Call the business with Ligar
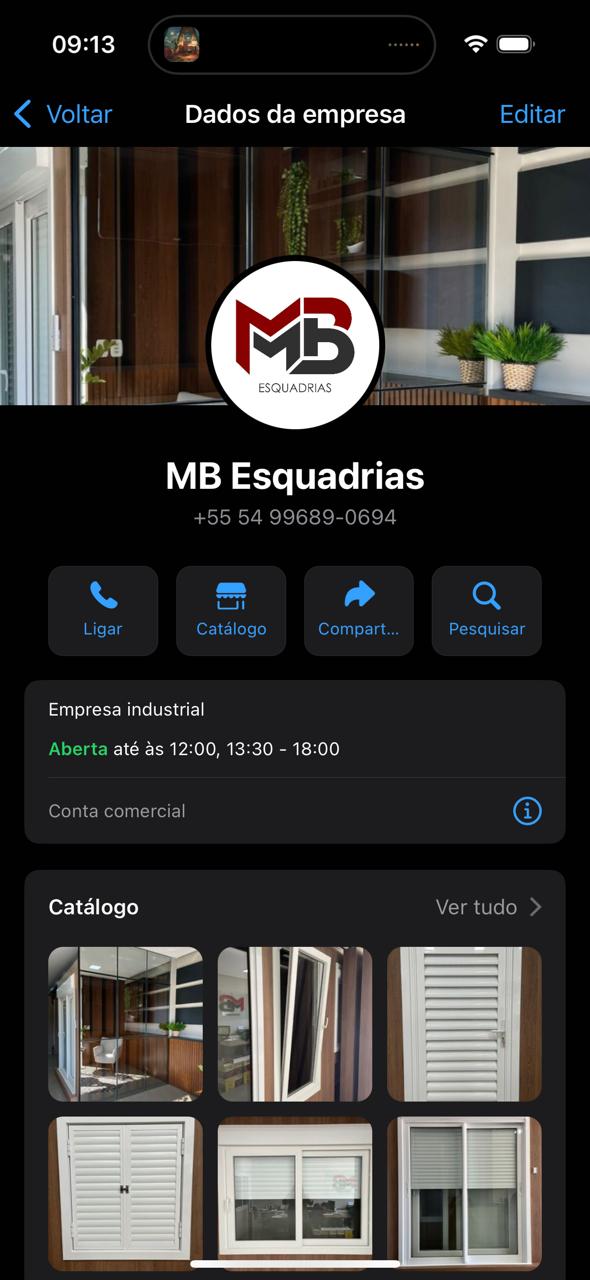The image size is (590, 1280). point(103,611)
